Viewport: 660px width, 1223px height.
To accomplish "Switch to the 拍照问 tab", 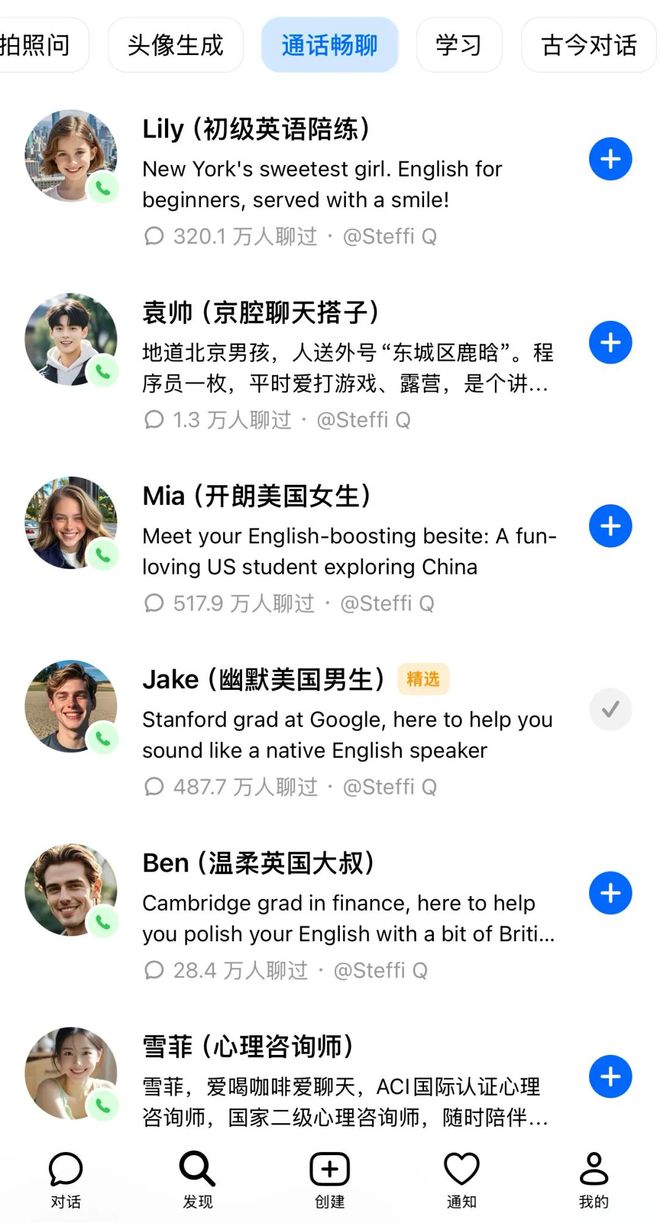I will (40, 45).
